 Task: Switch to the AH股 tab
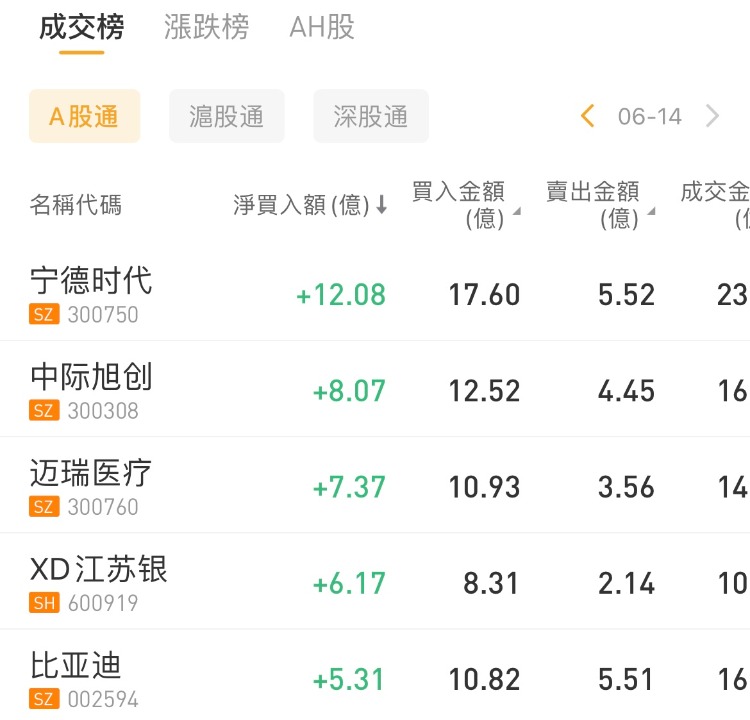pos(322,27)
